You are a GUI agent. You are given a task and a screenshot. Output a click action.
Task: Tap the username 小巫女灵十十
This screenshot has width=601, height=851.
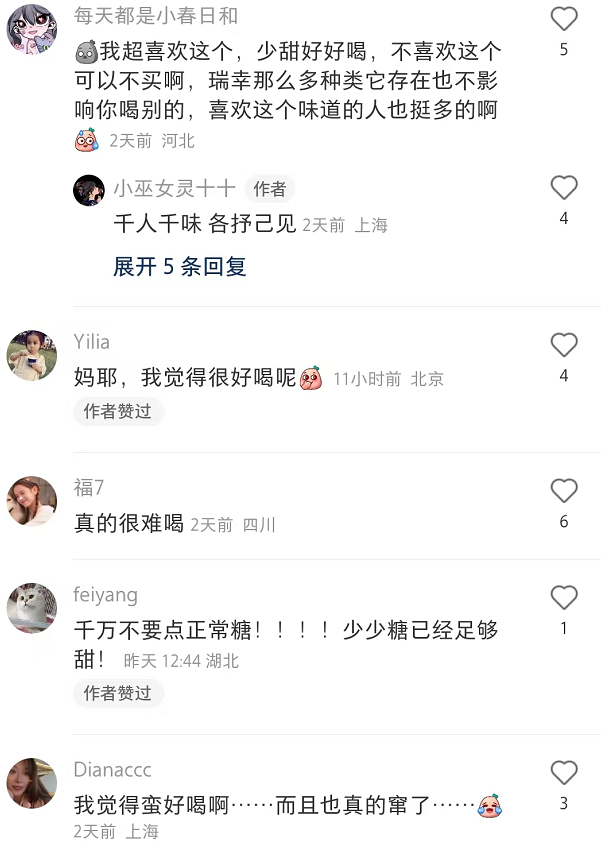pos(174,189)
